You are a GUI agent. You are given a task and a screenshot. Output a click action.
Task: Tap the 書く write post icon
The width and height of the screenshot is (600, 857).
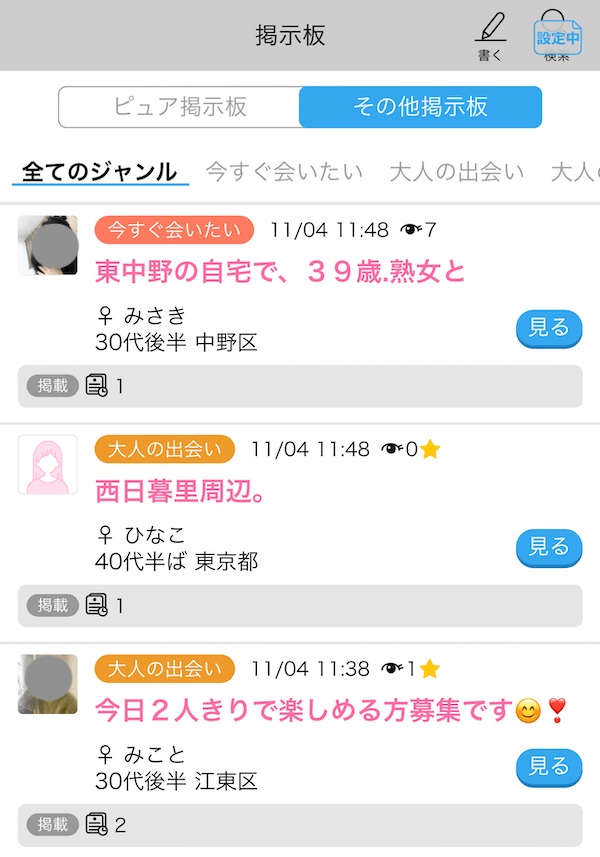490,35
